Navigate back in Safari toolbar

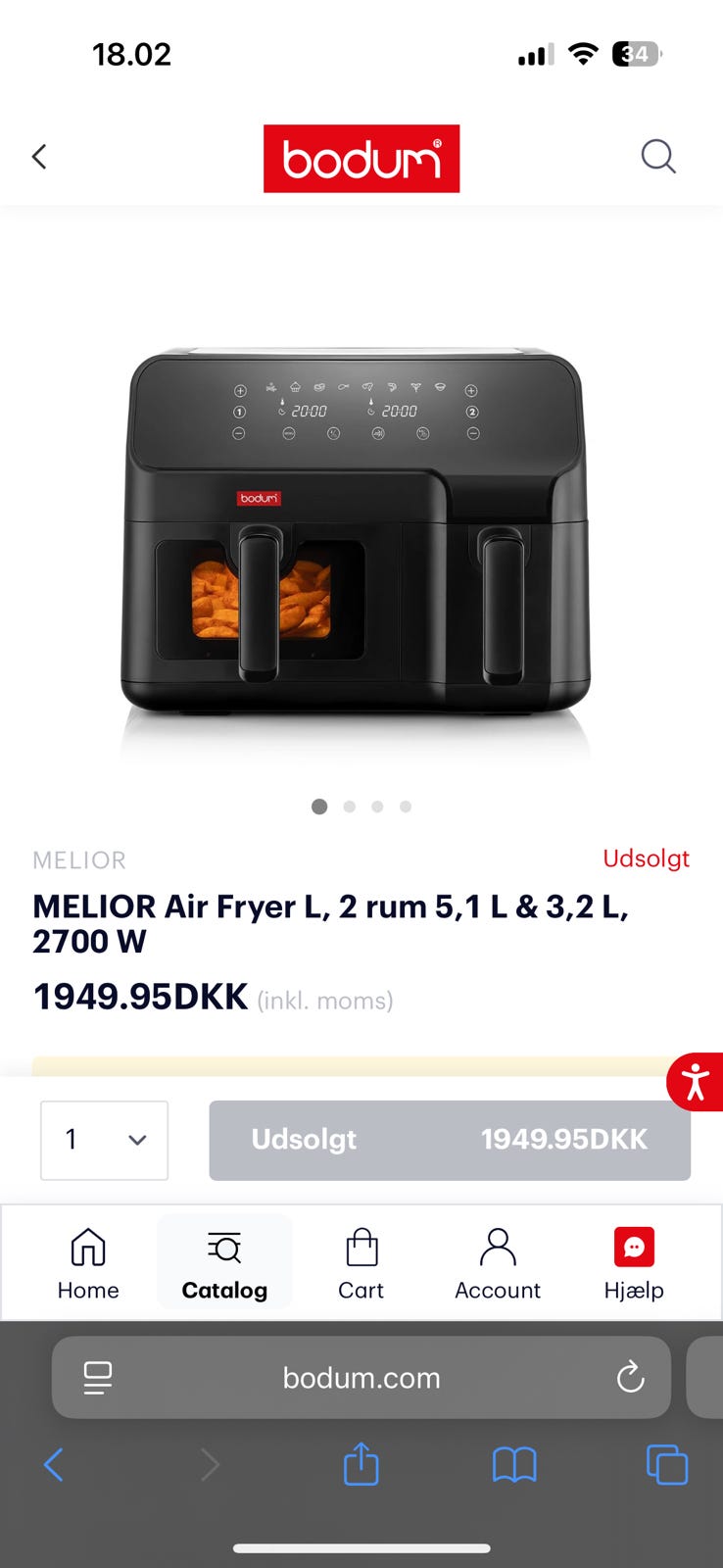[54, 1465]
